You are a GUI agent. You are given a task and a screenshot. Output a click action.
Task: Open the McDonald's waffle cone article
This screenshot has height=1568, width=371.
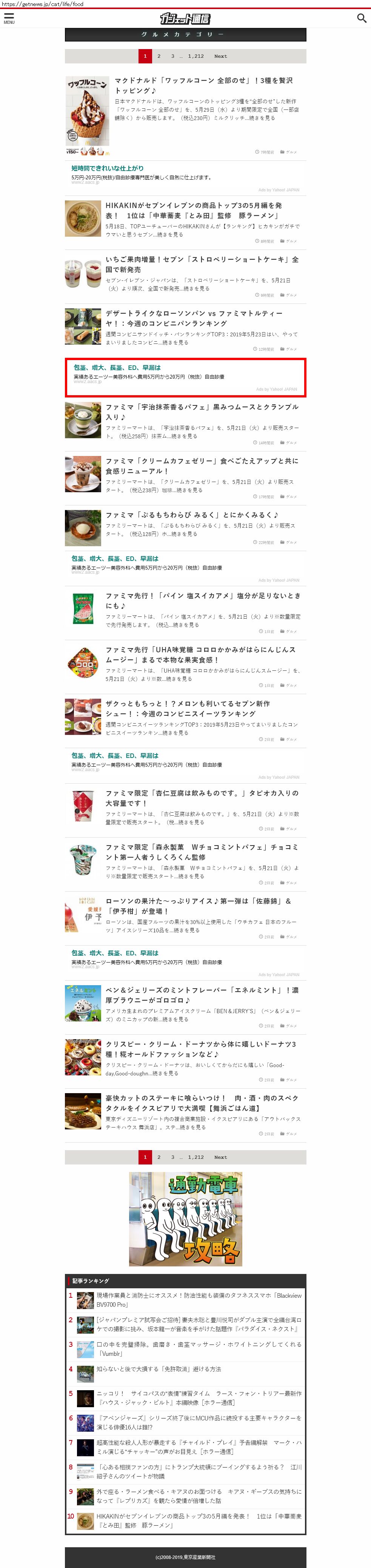tap(203, 85)
